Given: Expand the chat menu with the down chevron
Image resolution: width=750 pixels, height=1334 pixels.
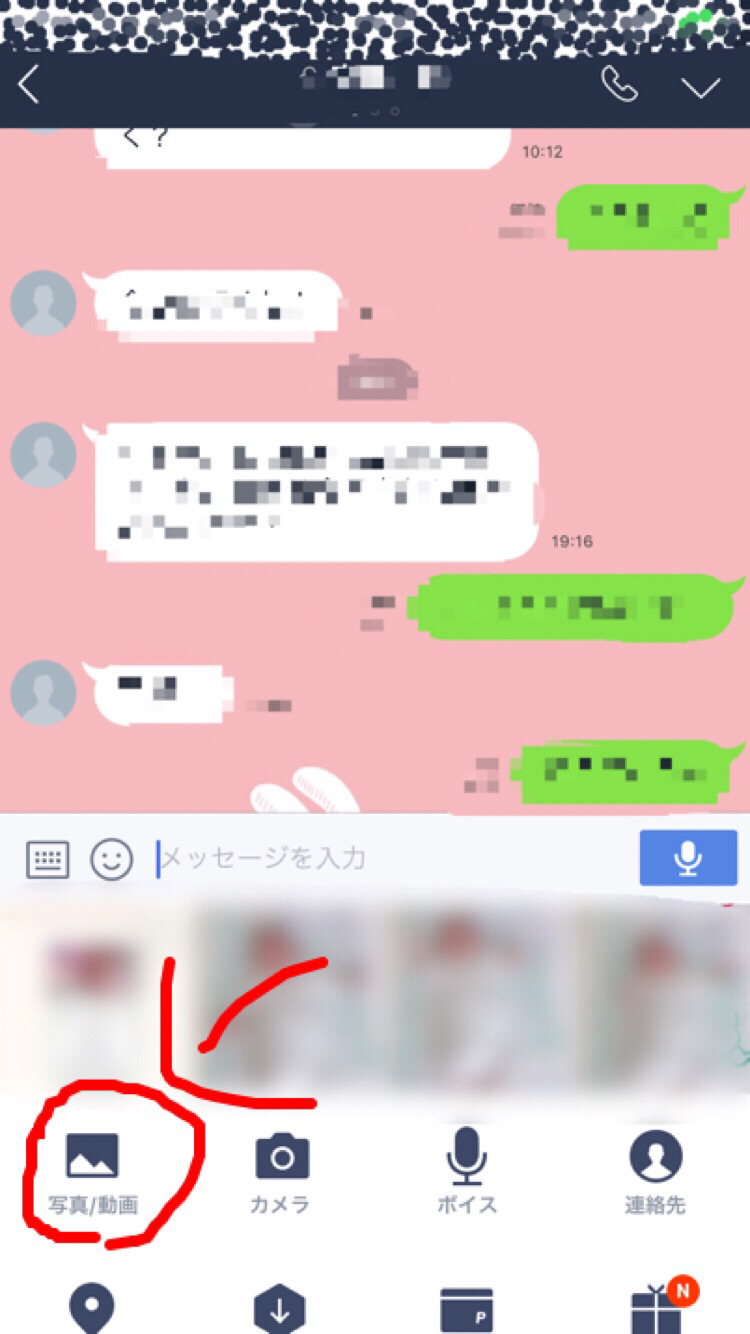Looking at the screenshot, I should [x=701, y=88].
